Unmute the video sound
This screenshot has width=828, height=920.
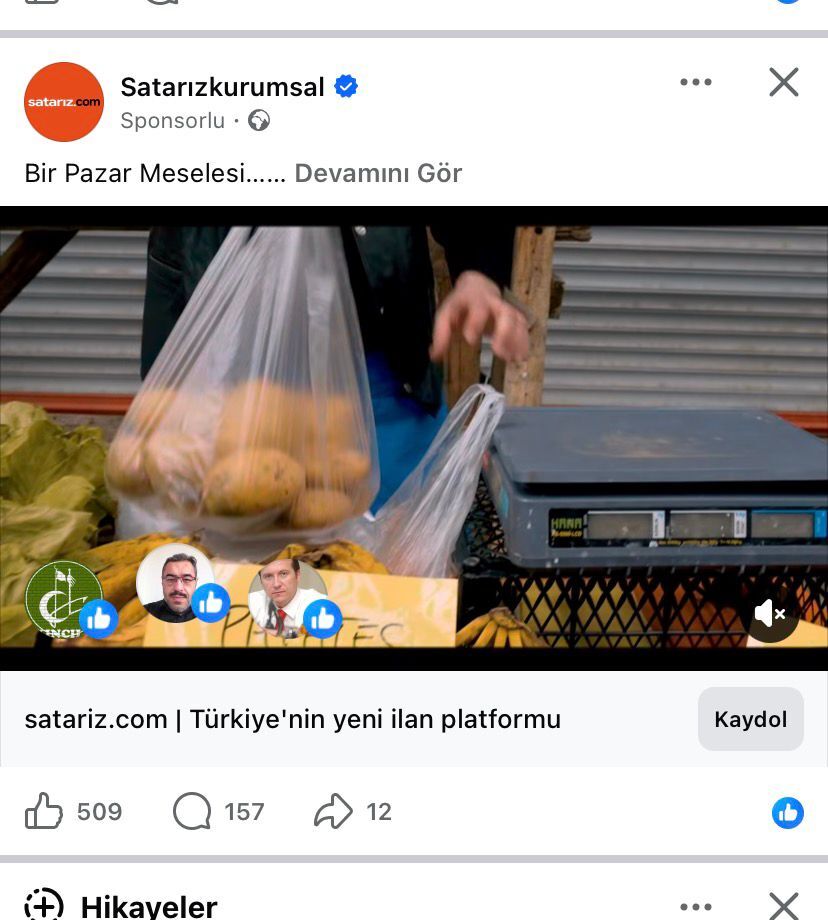(772, 614)
